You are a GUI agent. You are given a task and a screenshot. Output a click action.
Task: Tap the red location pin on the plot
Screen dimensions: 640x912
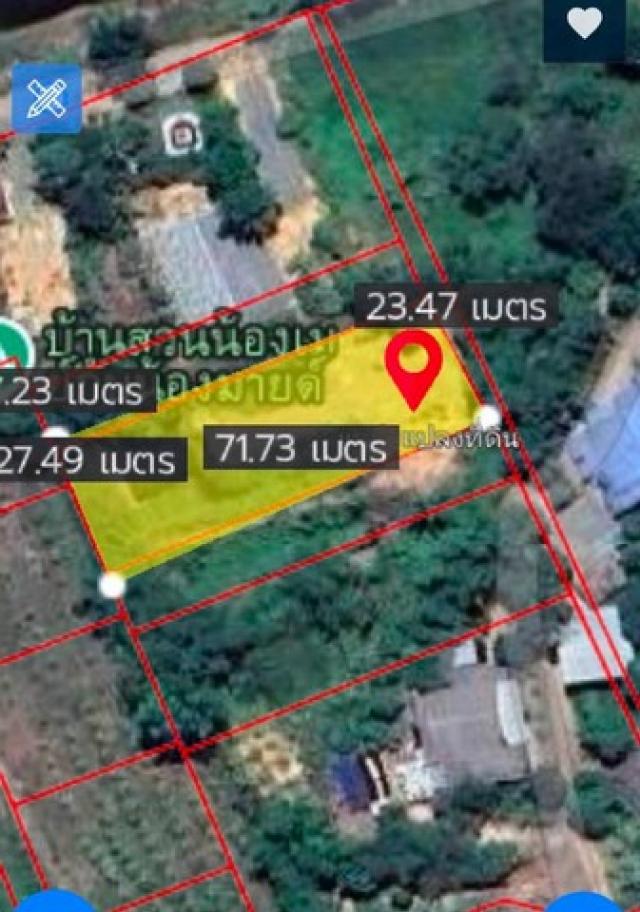[x=414, y=366]
